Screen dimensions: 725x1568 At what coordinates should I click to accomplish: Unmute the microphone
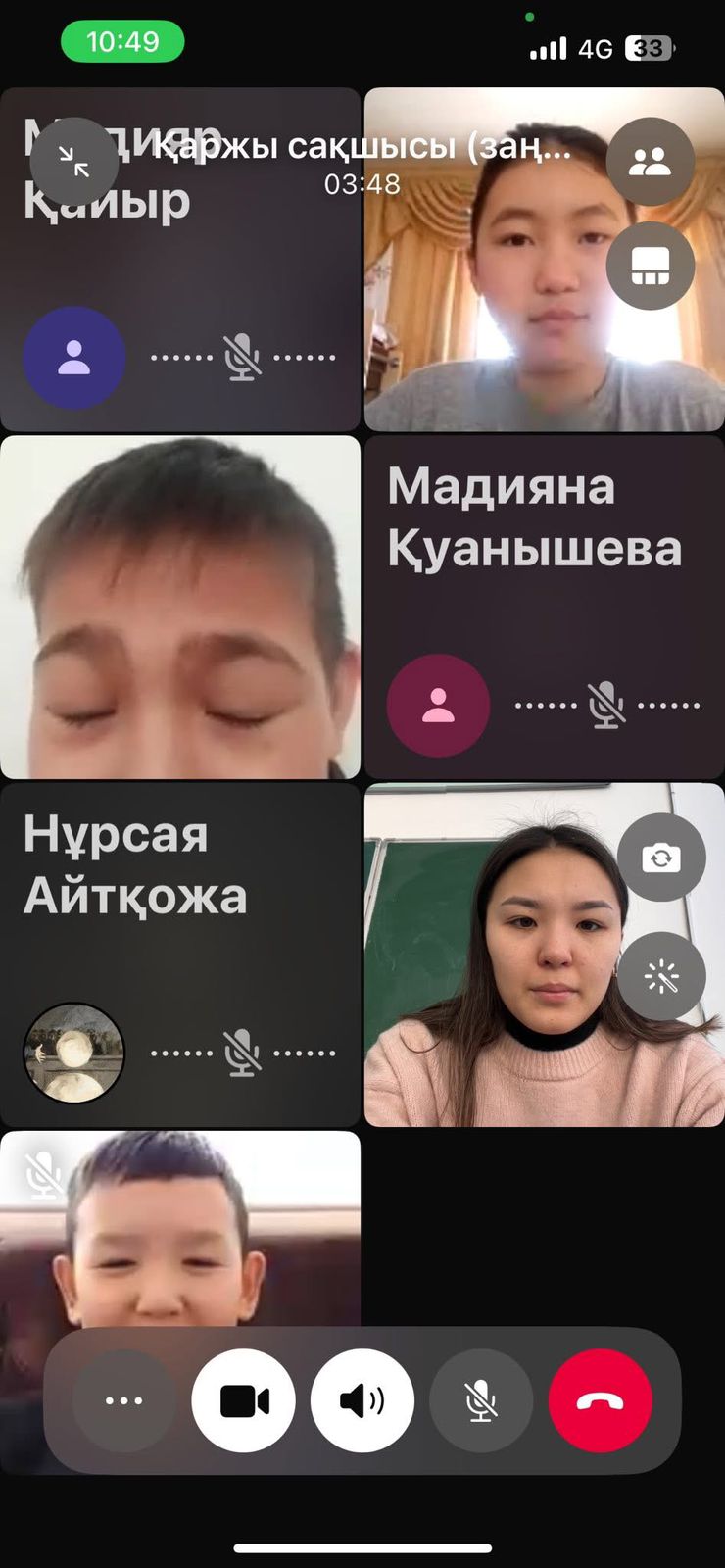pos(481,1400)
